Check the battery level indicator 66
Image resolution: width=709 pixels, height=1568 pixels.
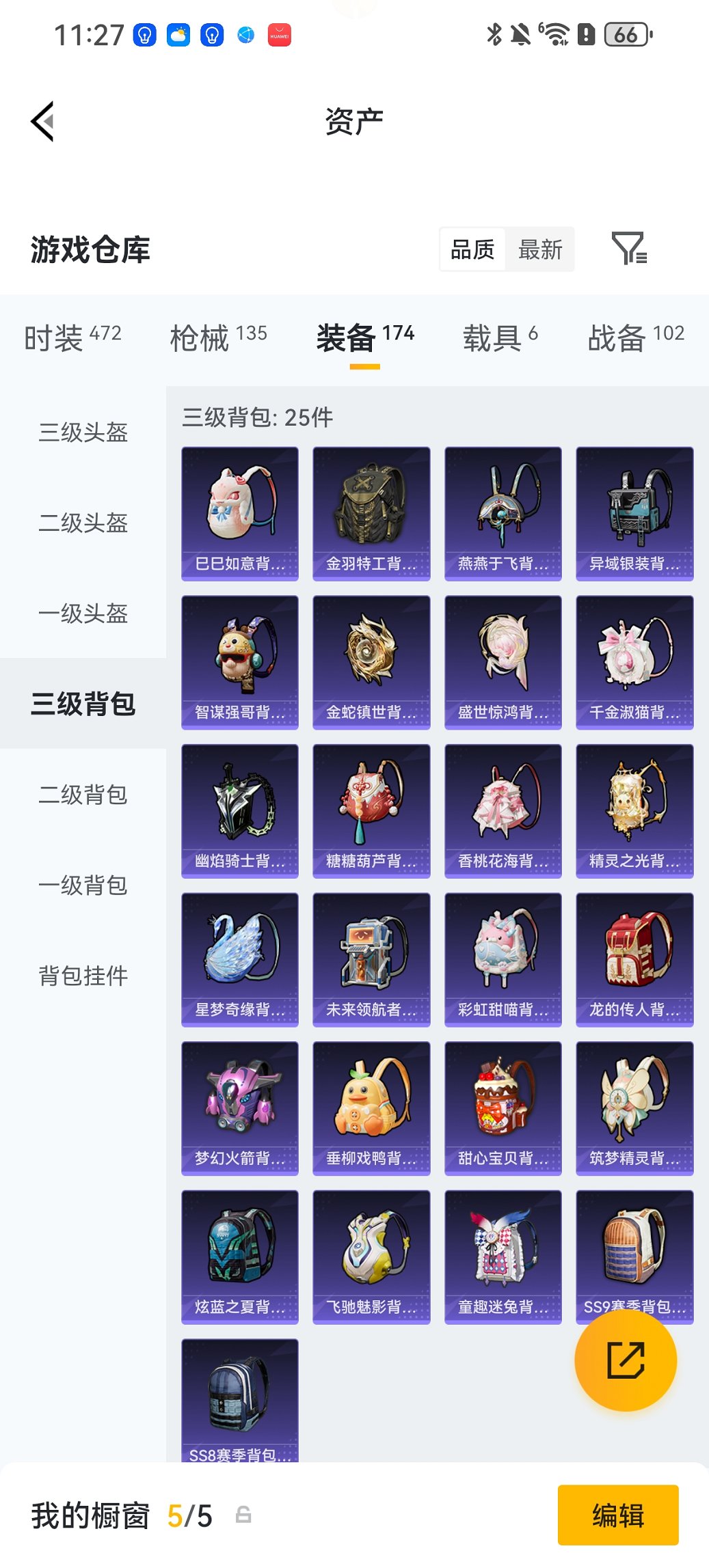pos(626,33)
